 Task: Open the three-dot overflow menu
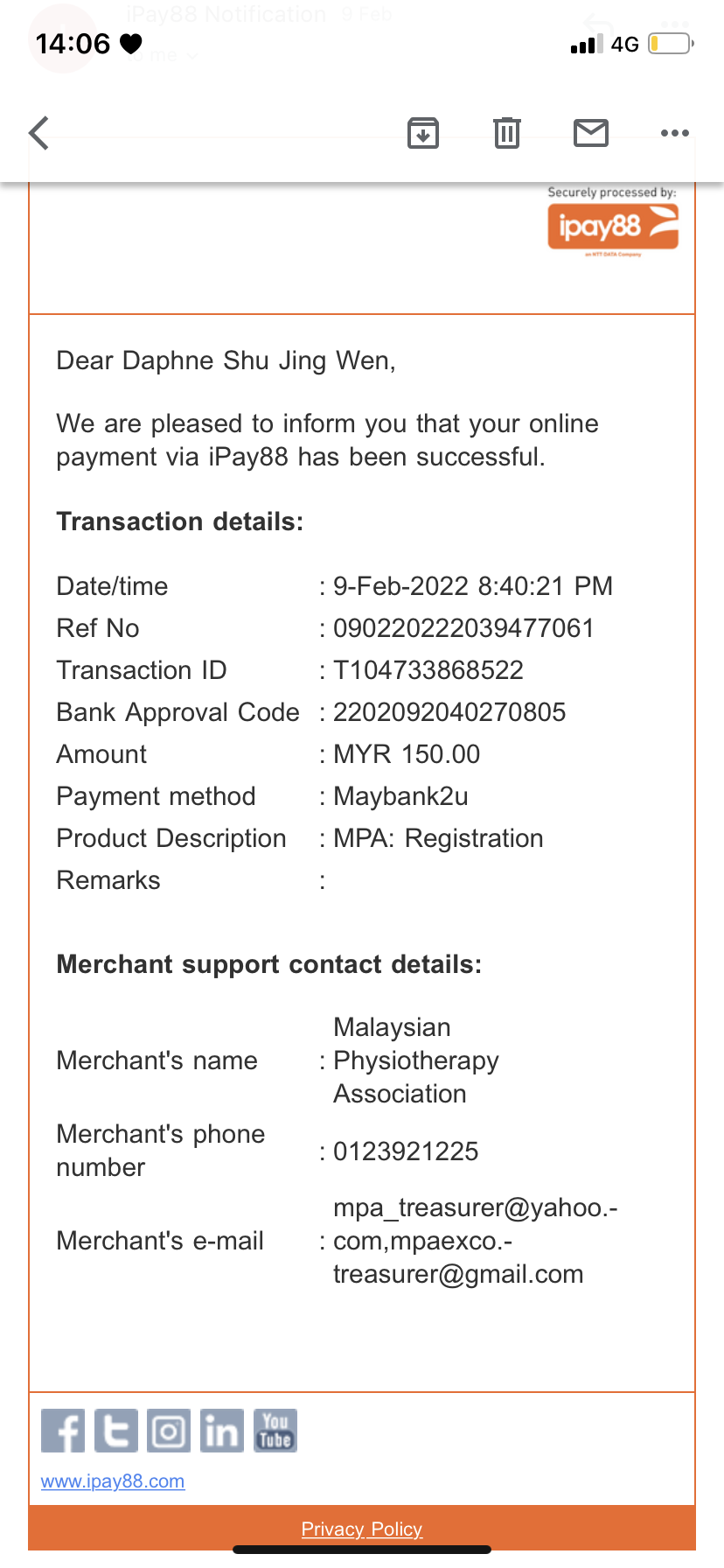pos(675,133)
